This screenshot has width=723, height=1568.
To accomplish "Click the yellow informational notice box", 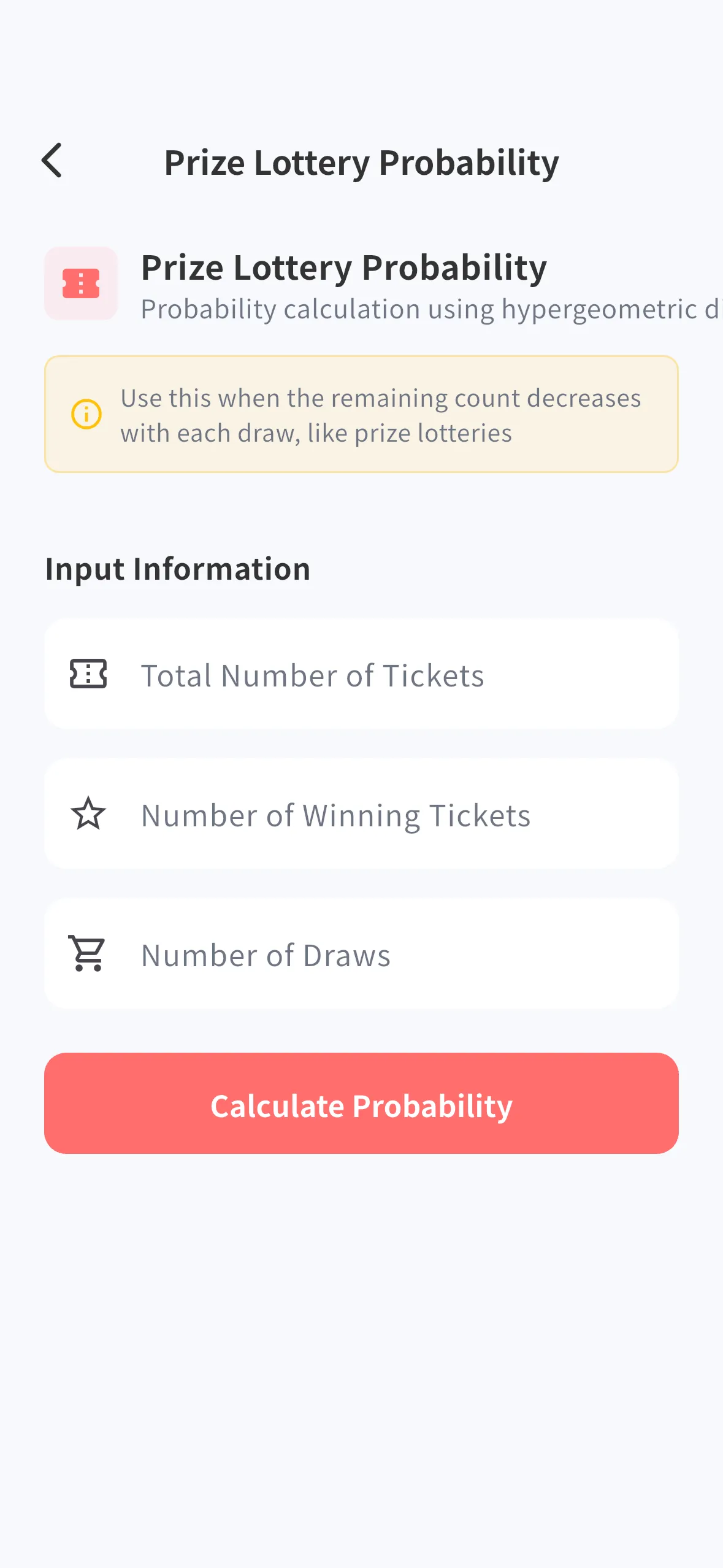I will pyautogui.click(x=362, y=413).
